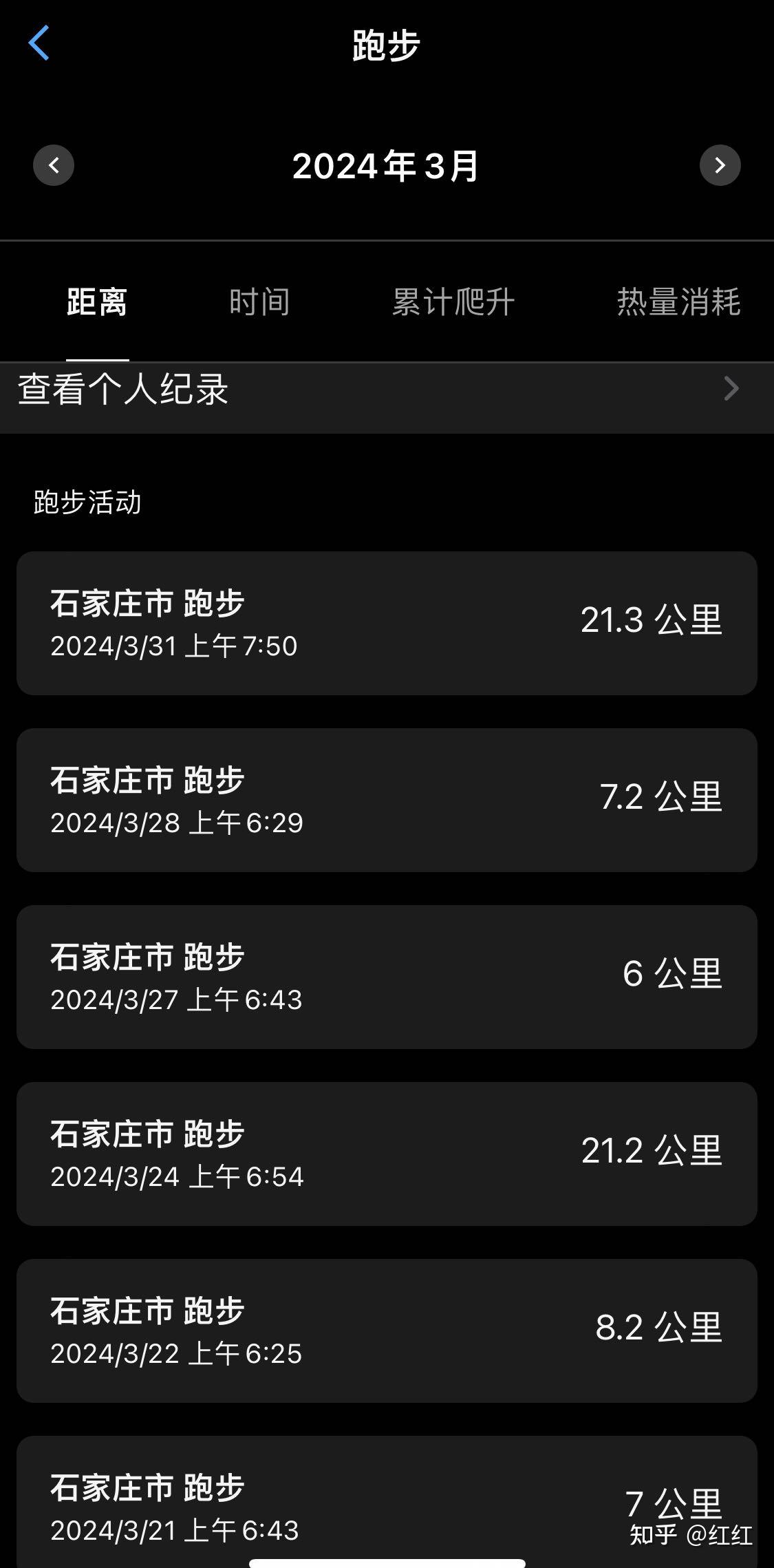The width and height of the screenshot is (774, 1568).
Task: Select the 2024/3/24 run of 21.2 公里
Action: click(x=387, y=1154)
